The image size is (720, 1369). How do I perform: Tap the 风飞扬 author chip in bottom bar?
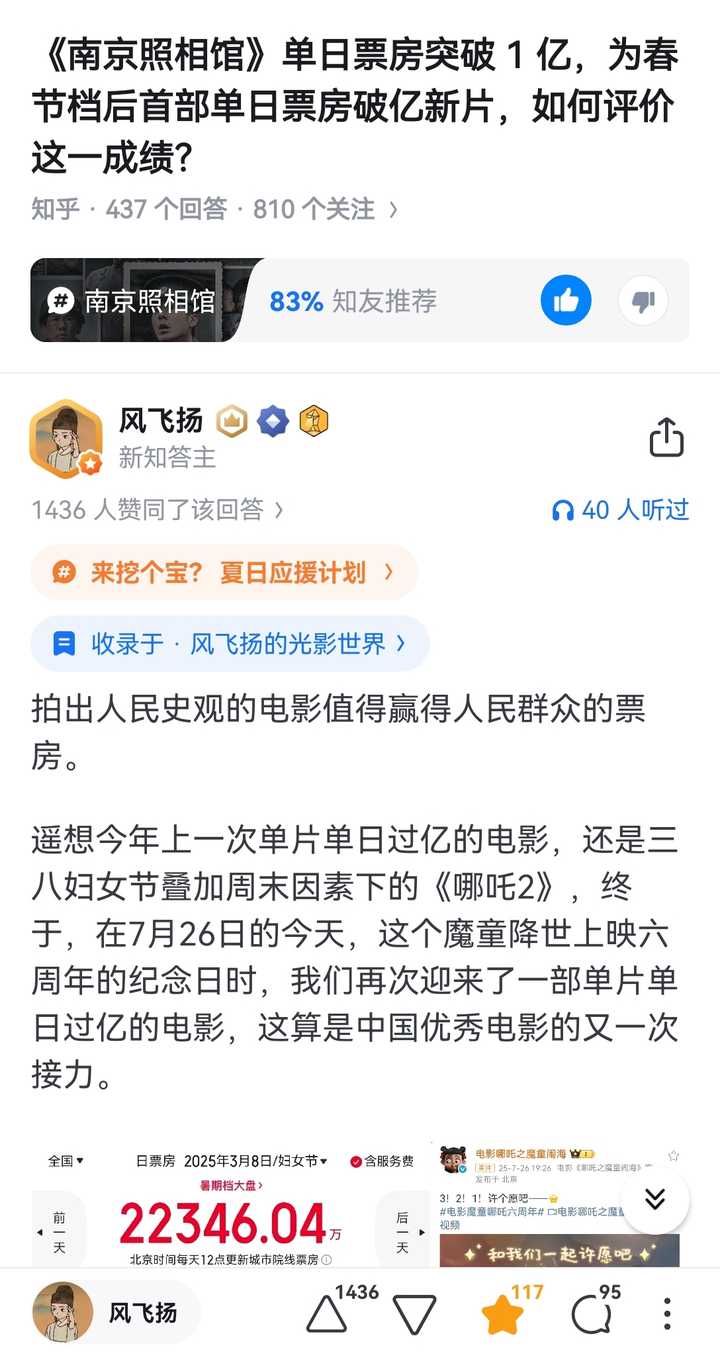coord(115,1312)
